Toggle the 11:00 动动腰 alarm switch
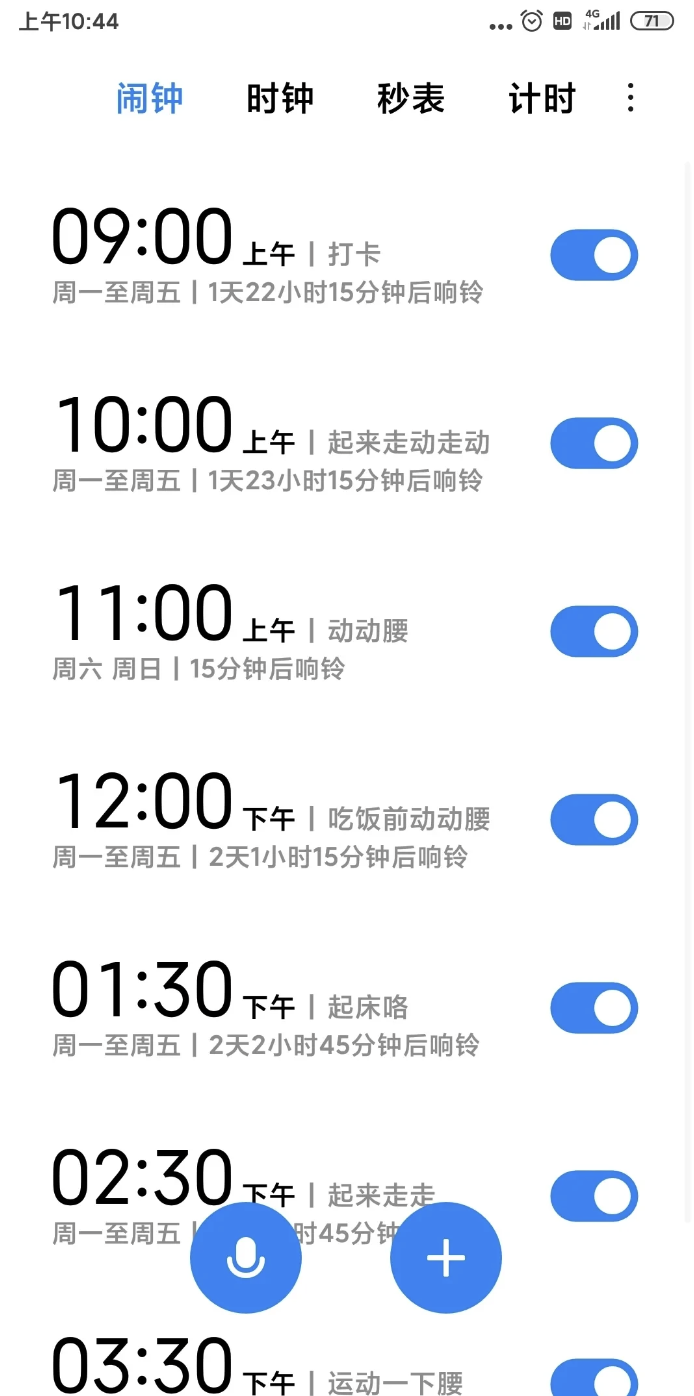Image resolution: width=694 pixels, height=1396 pixels. [x=594, y=631]
